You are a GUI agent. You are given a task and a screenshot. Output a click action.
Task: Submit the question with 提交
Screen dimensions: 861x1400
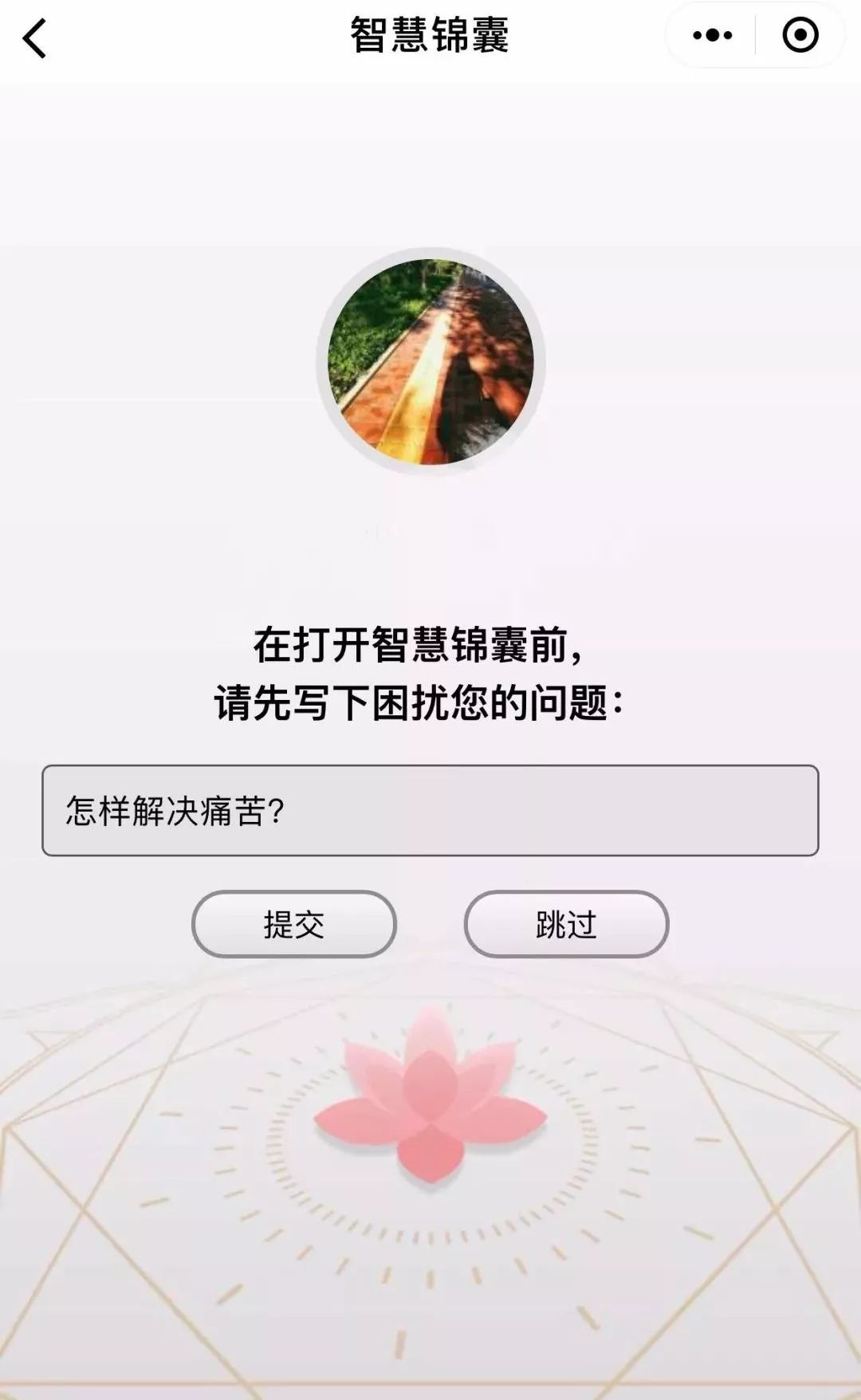coord(294,924)
